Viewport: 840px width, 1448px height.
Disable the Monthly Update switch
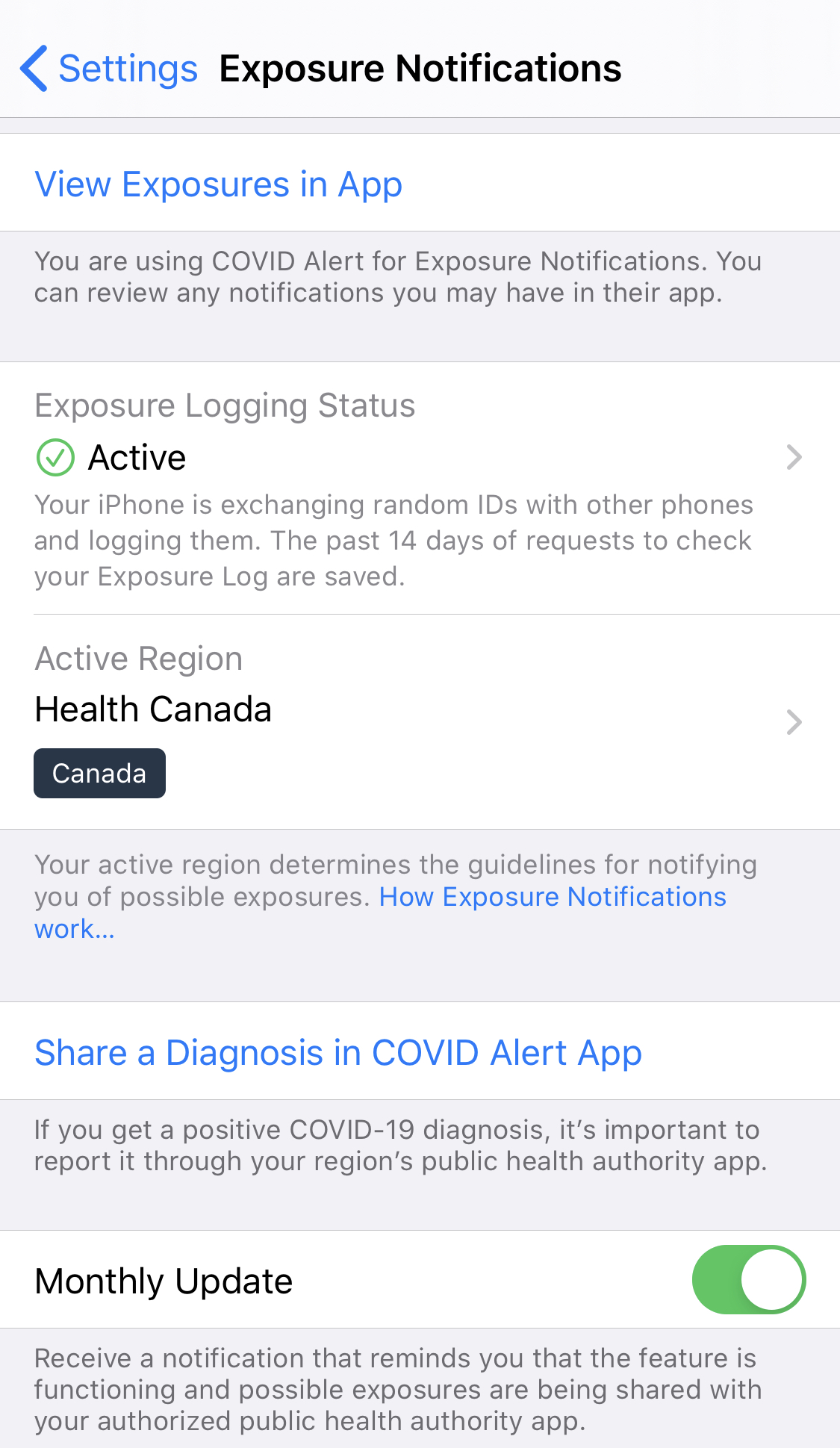coord(748,1279)
